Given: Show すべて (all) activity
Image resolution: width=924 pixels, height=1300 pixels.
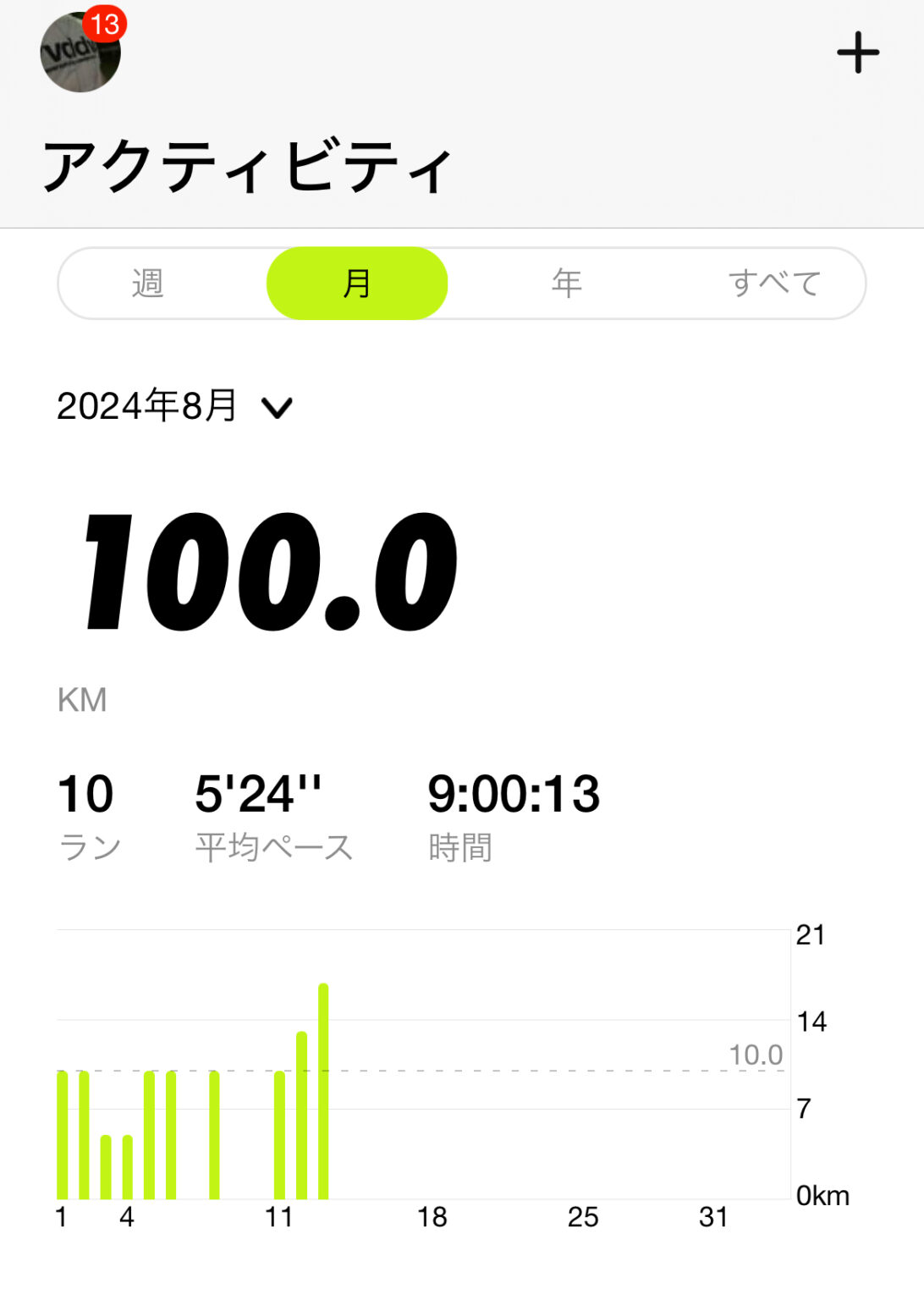Looking at the screenshot, I should (774, 283).
